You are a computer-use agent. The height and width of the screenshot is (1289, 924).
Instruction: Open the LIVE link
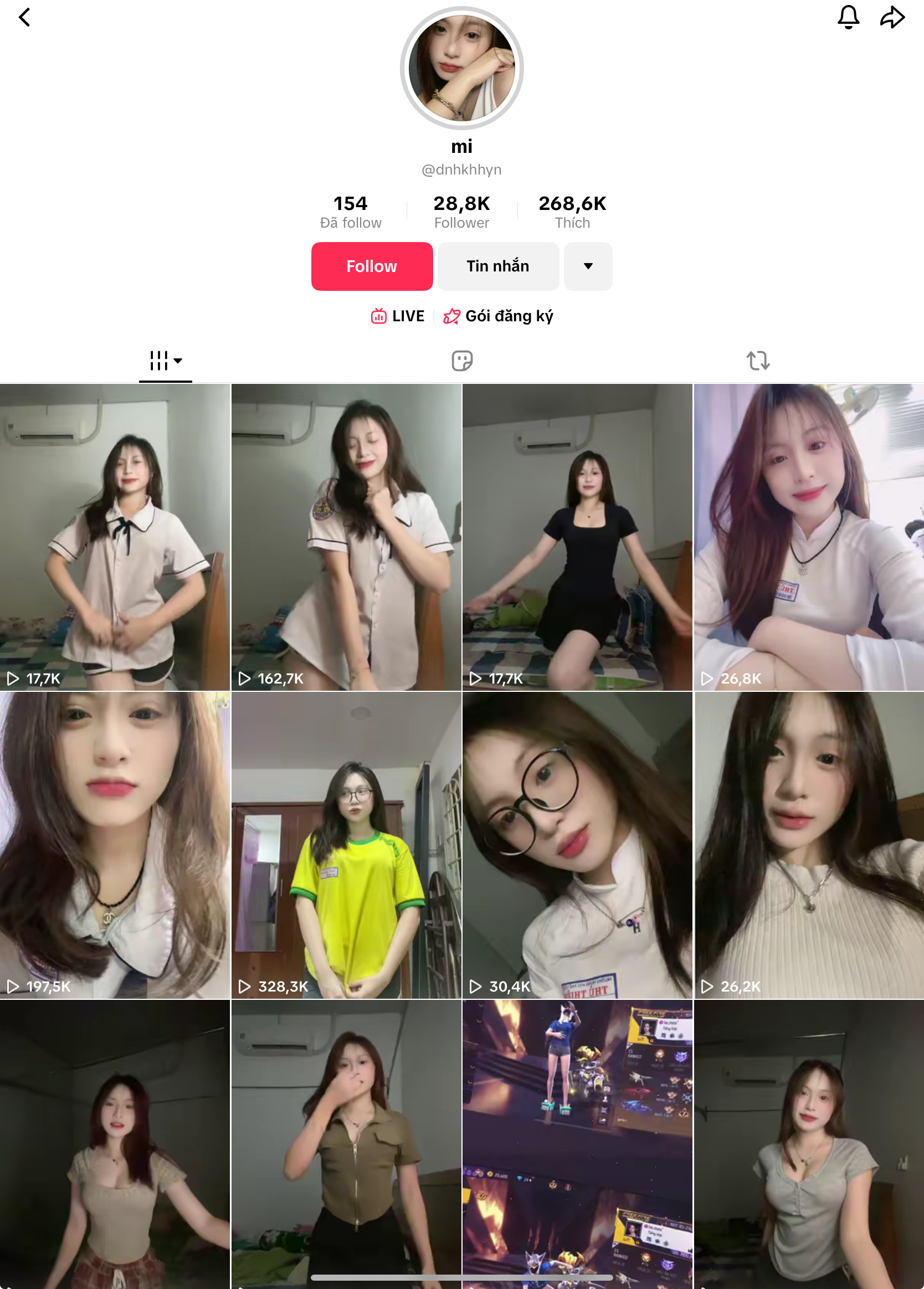398,316
